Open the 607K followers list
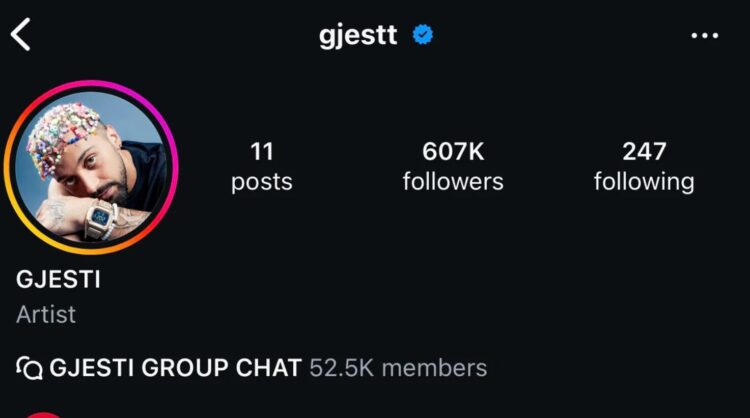750x418 pixels. click(453, 166)
